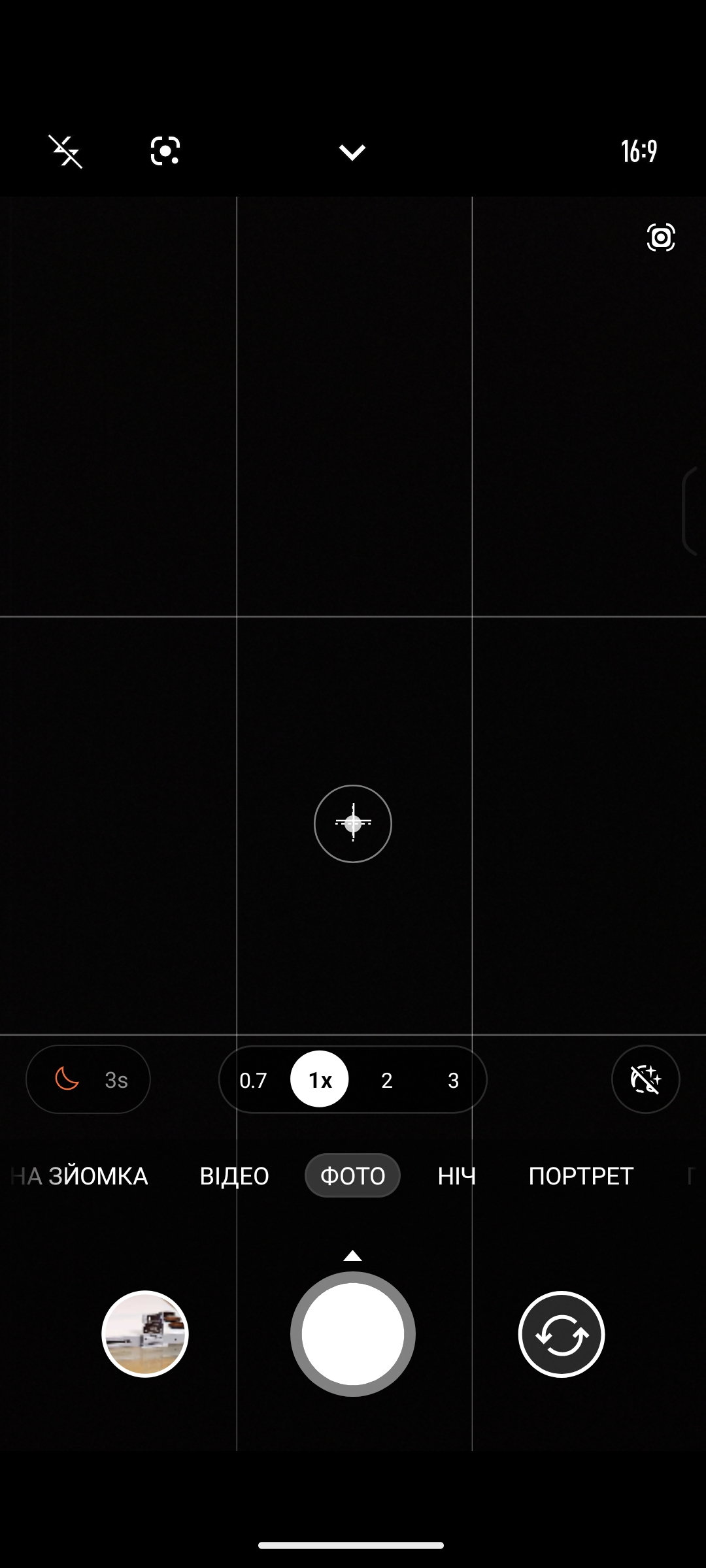Image resolution: width=706 pixels, height=1568 pixels.
Task: Tap the night mode 3s timer chip
Action: click(88, 1079)
